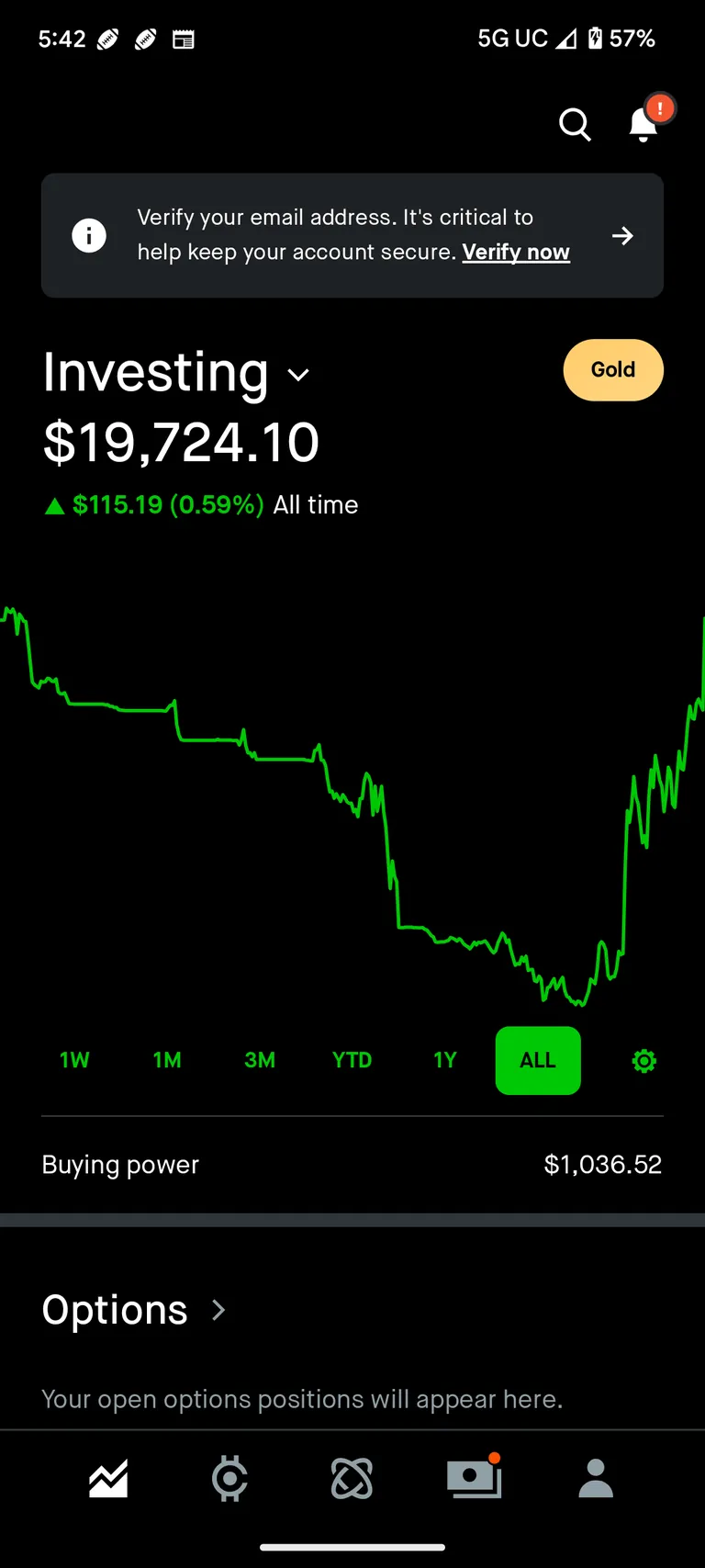This screenshot has width=705, height=1568.
Task: Select the 1Y performance toggle
Action: click(x=444, y=1060)
